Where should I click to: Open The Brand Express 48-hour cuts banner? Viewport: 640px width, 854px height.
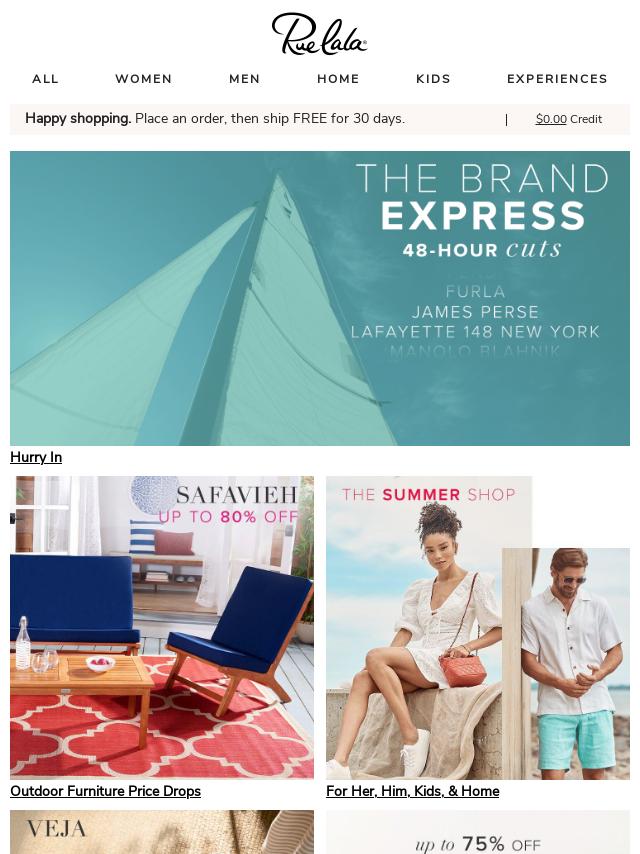tap(320, 298)
